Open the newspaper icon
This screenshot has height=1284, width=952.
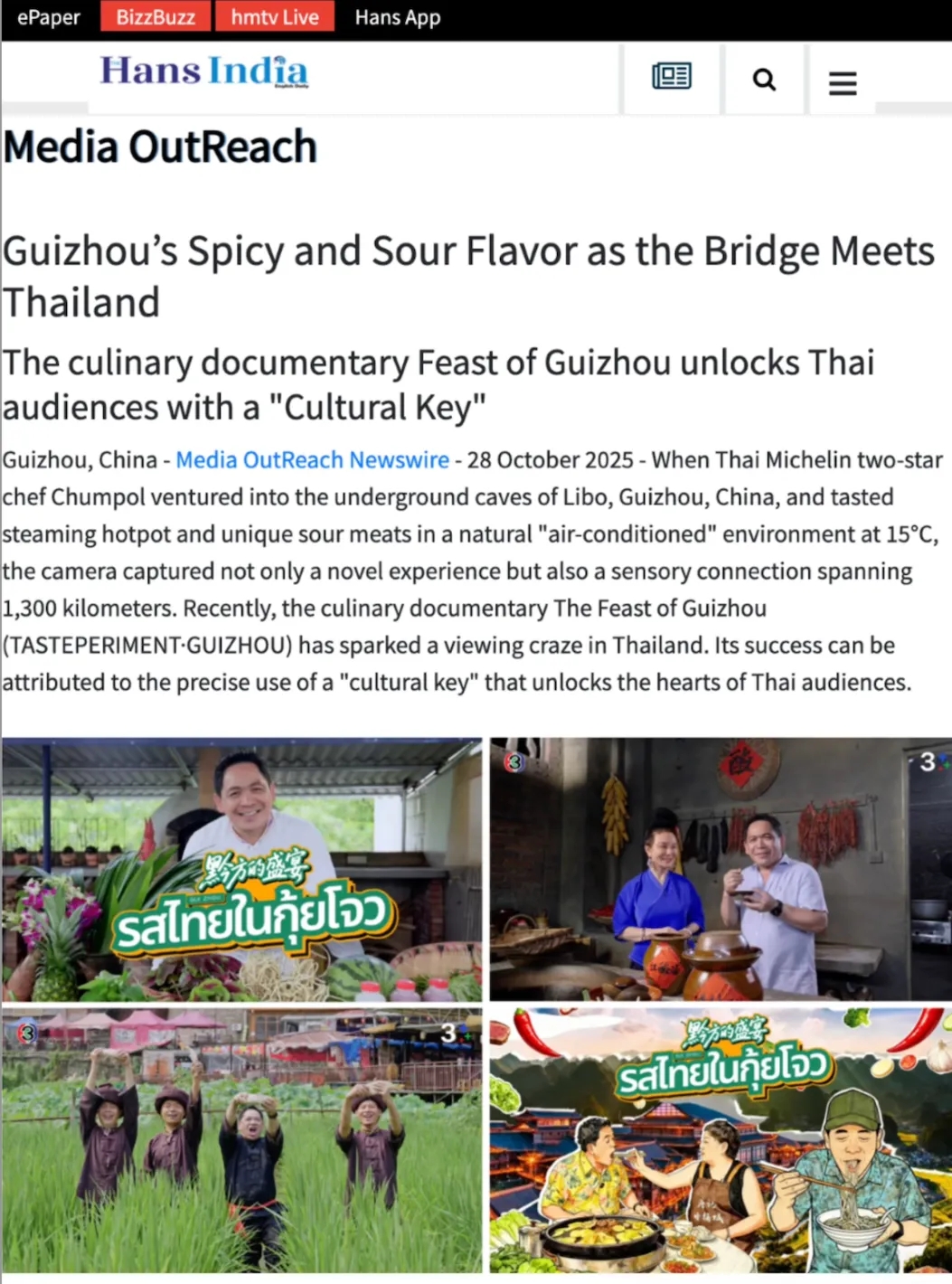[x=672, y=78]
